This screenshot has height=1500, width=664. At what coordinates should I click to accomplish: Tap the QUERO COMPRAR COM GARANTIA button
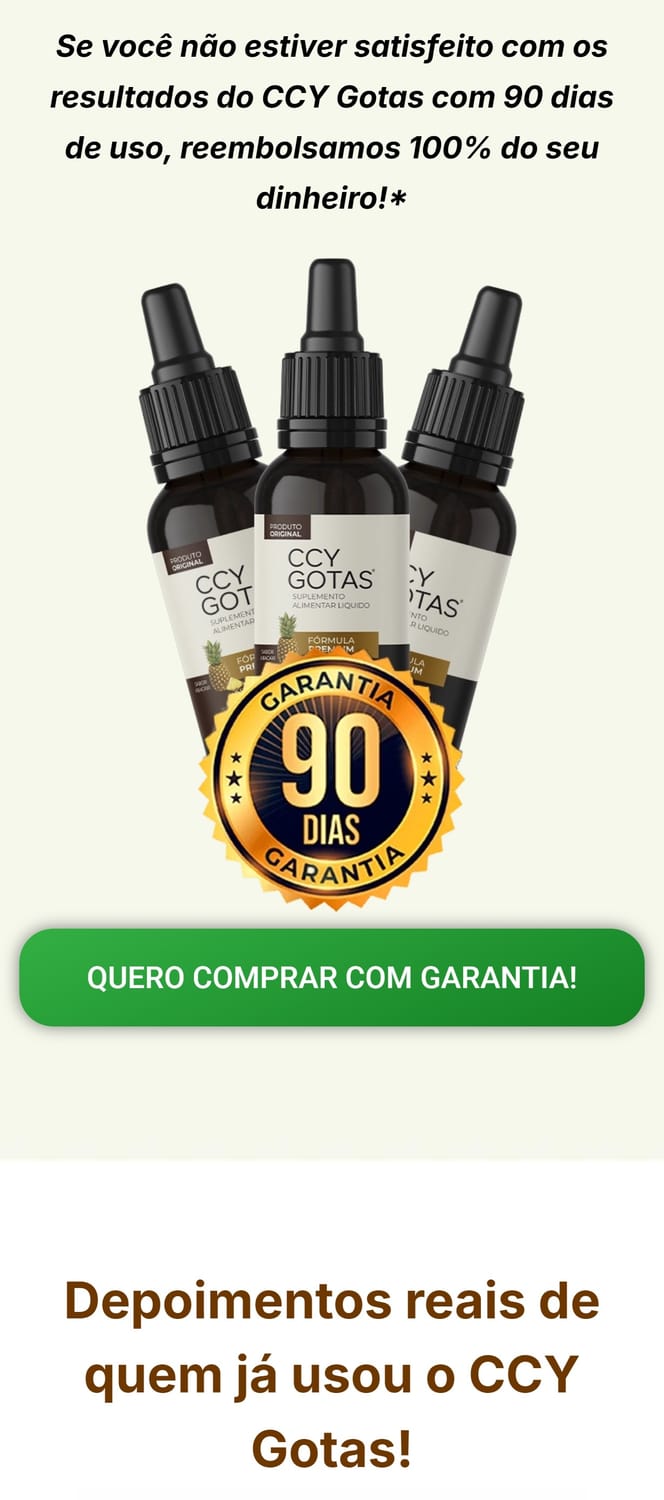pos(332,977)
